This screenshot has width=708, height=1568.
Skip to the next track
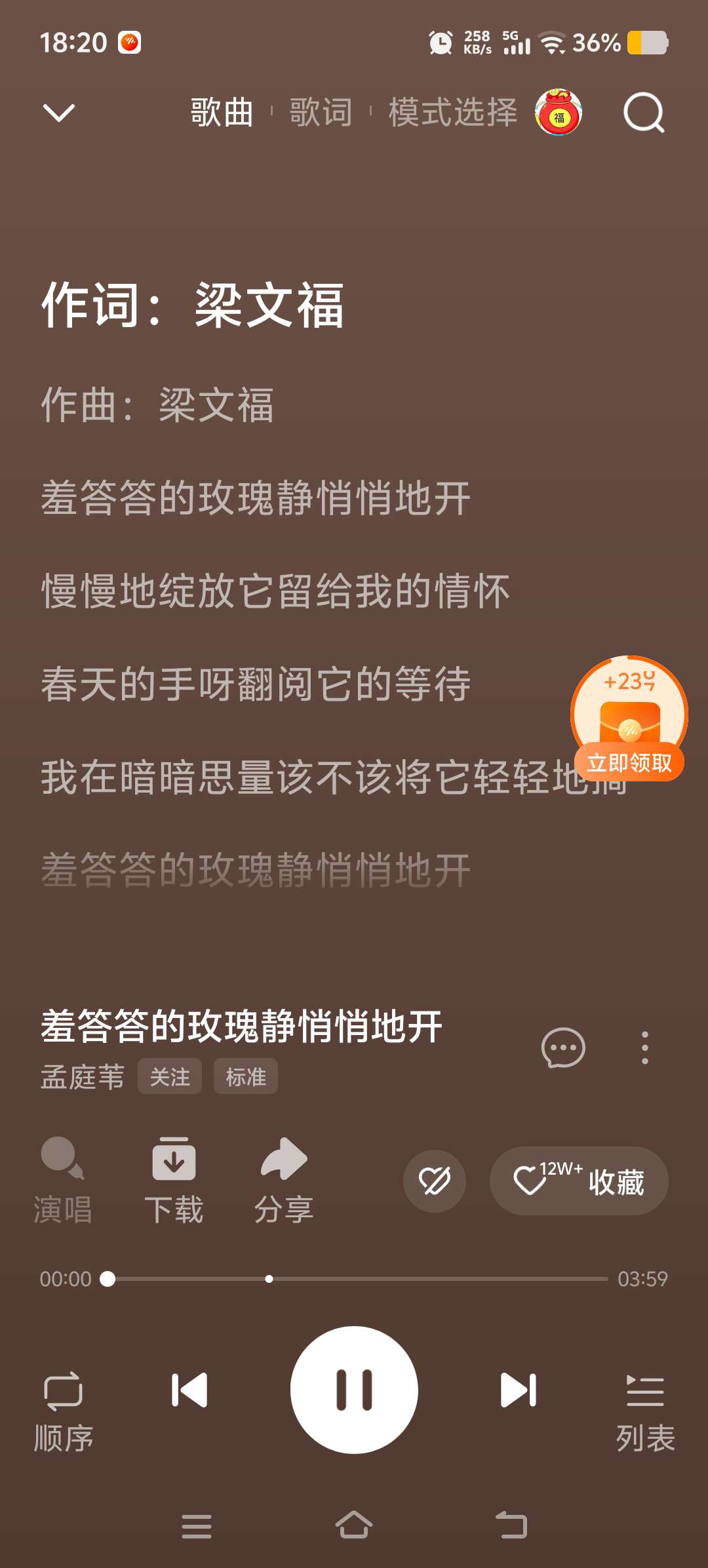(x=519, y=1390)
